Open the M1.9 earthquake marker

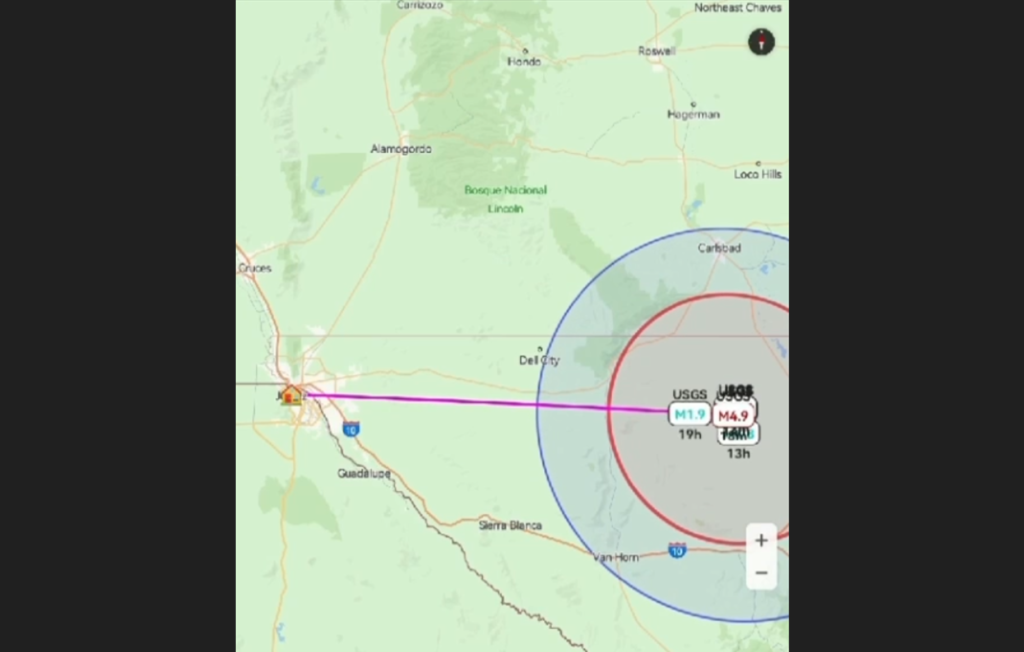pos(689,414)
